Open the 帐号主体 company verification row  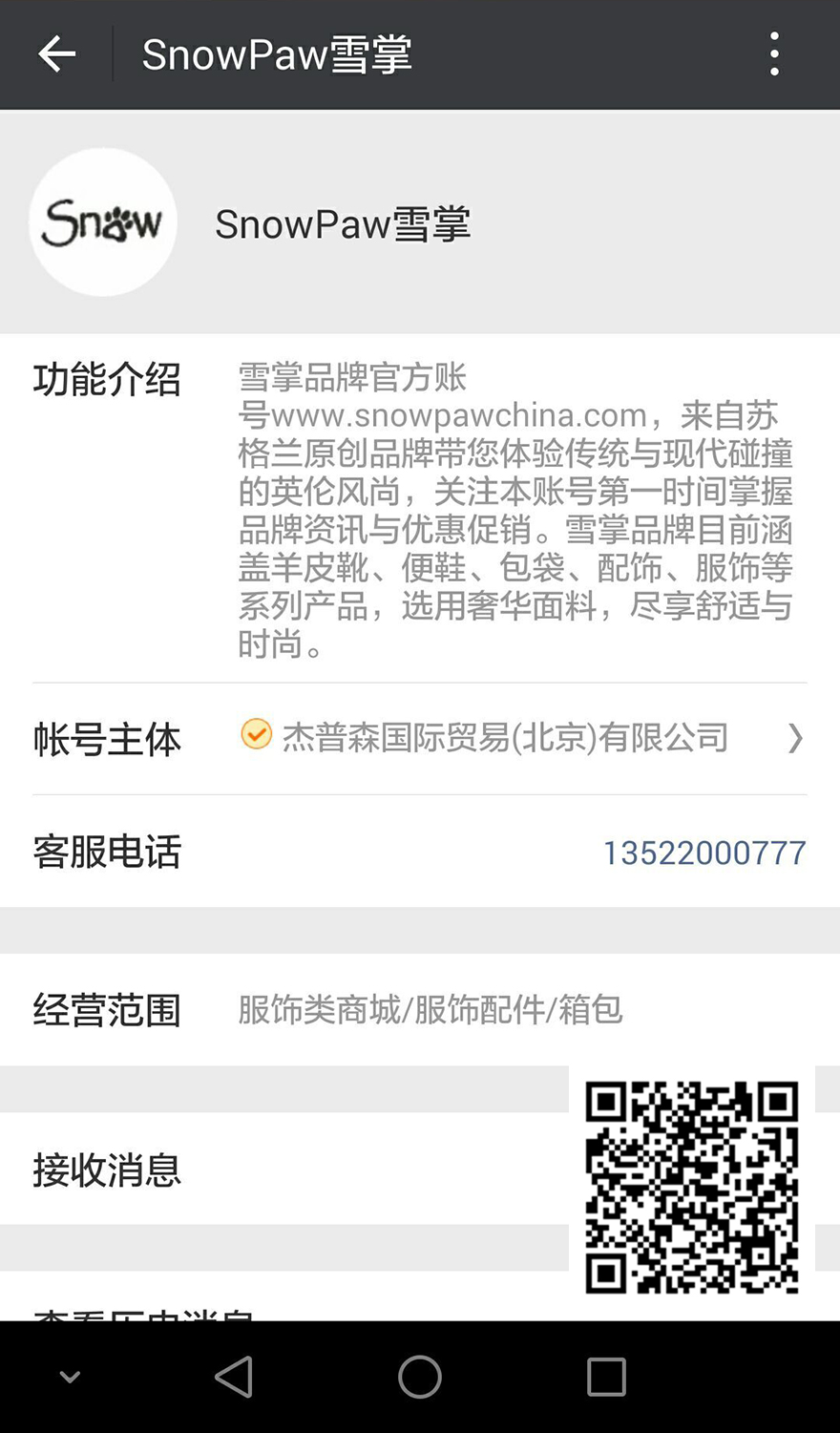click(420, 738)
